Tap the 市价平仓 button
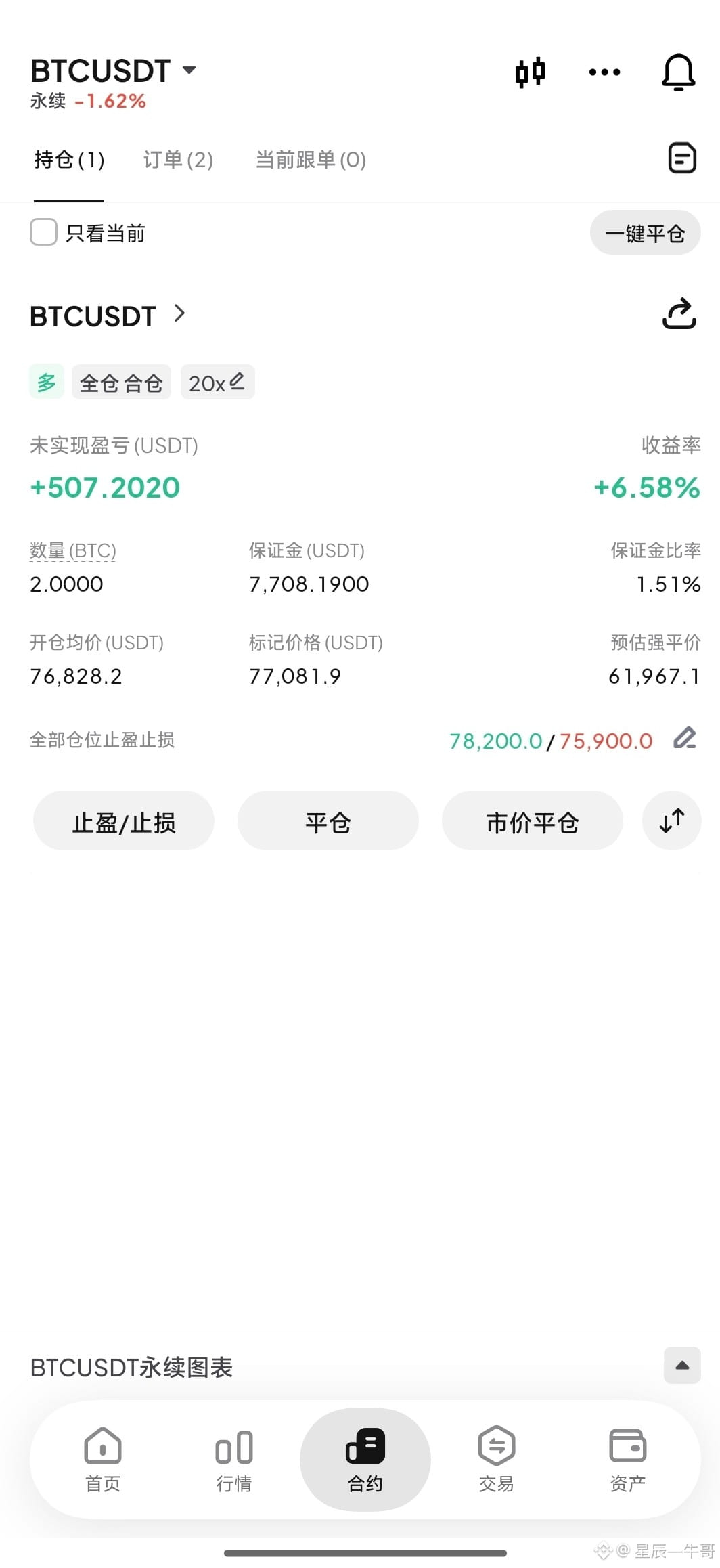 [533, 821]
